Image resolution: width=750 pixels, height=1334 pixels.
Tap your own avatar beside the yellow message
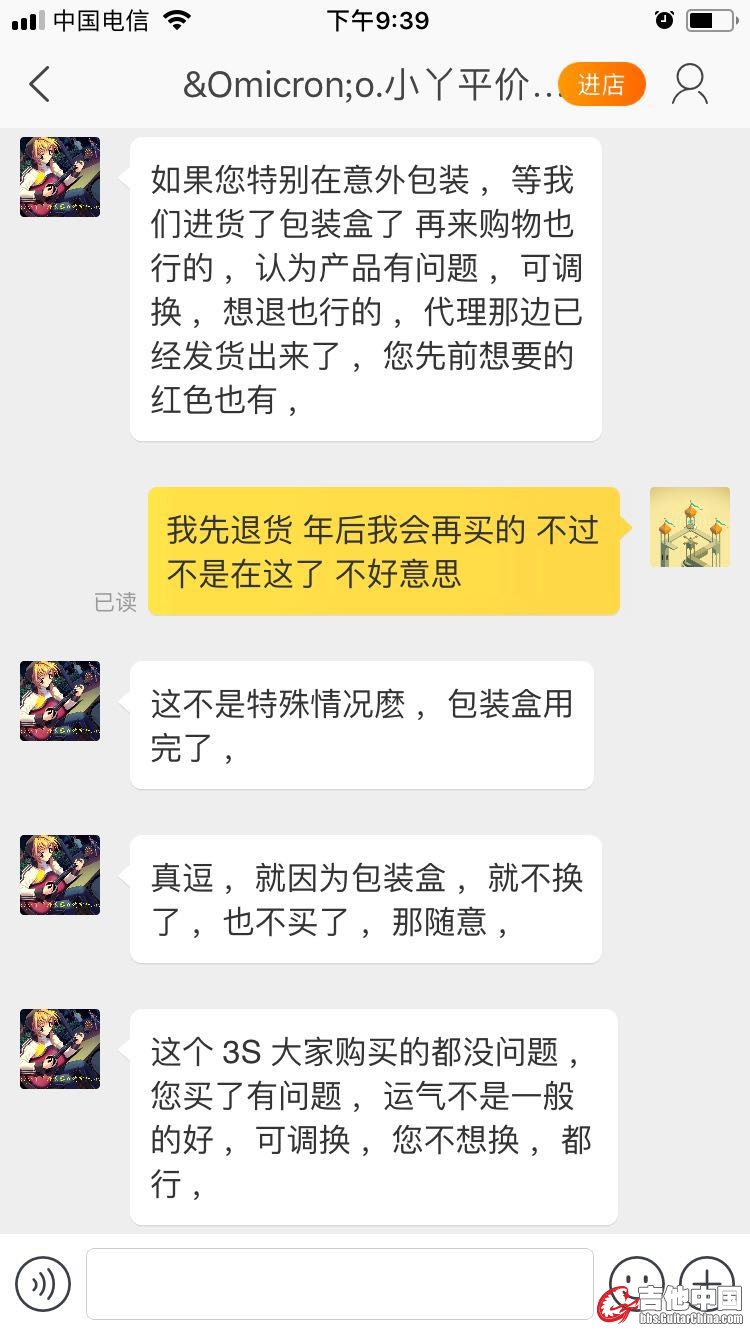(x=689, y=527)
